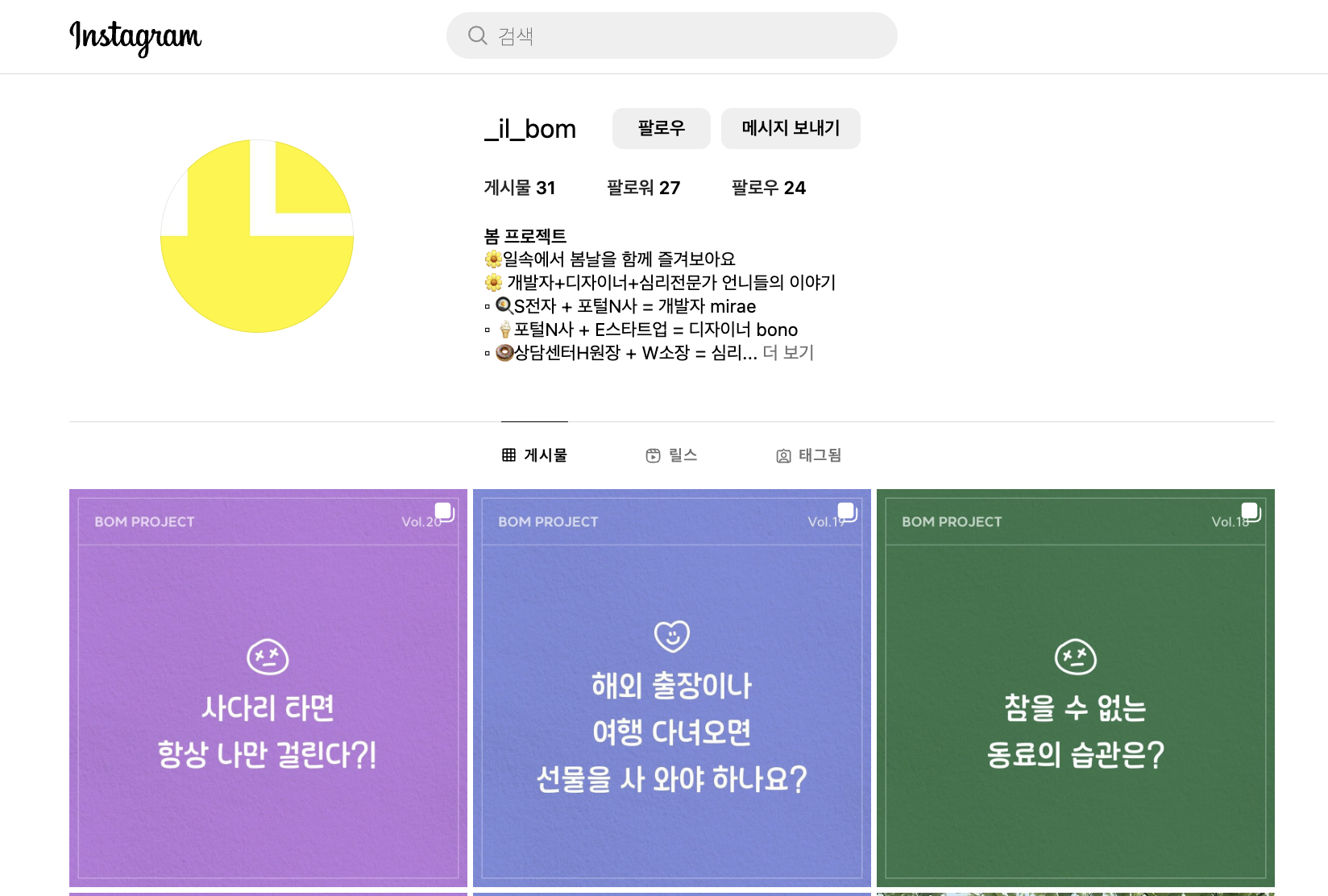Tap 메시지 보내기 to send a message
The height and width of the screenshot is (896, 1328).
tap(790, 128)
